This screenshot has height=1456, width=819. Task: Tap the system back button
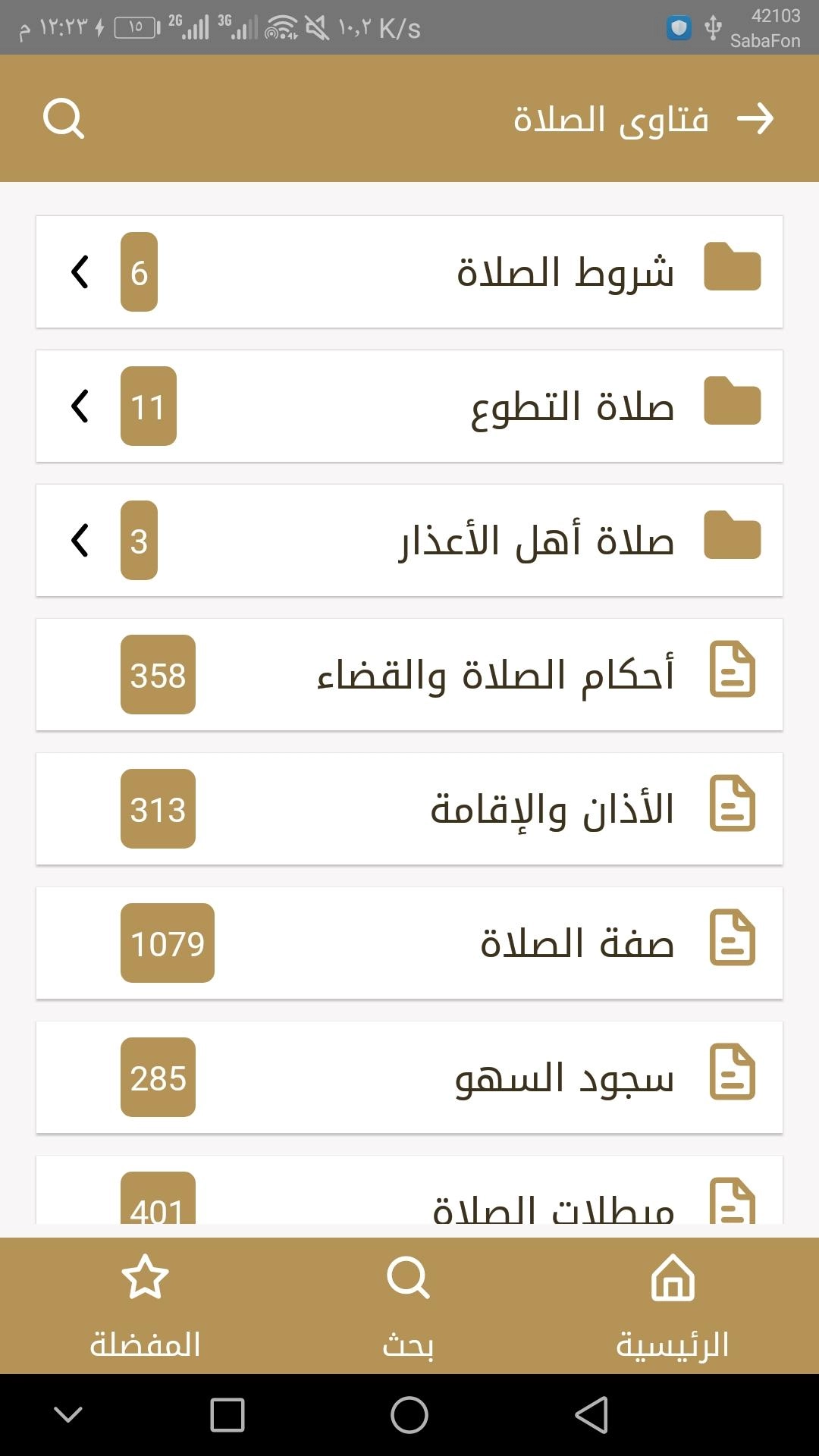(591, 1415)
